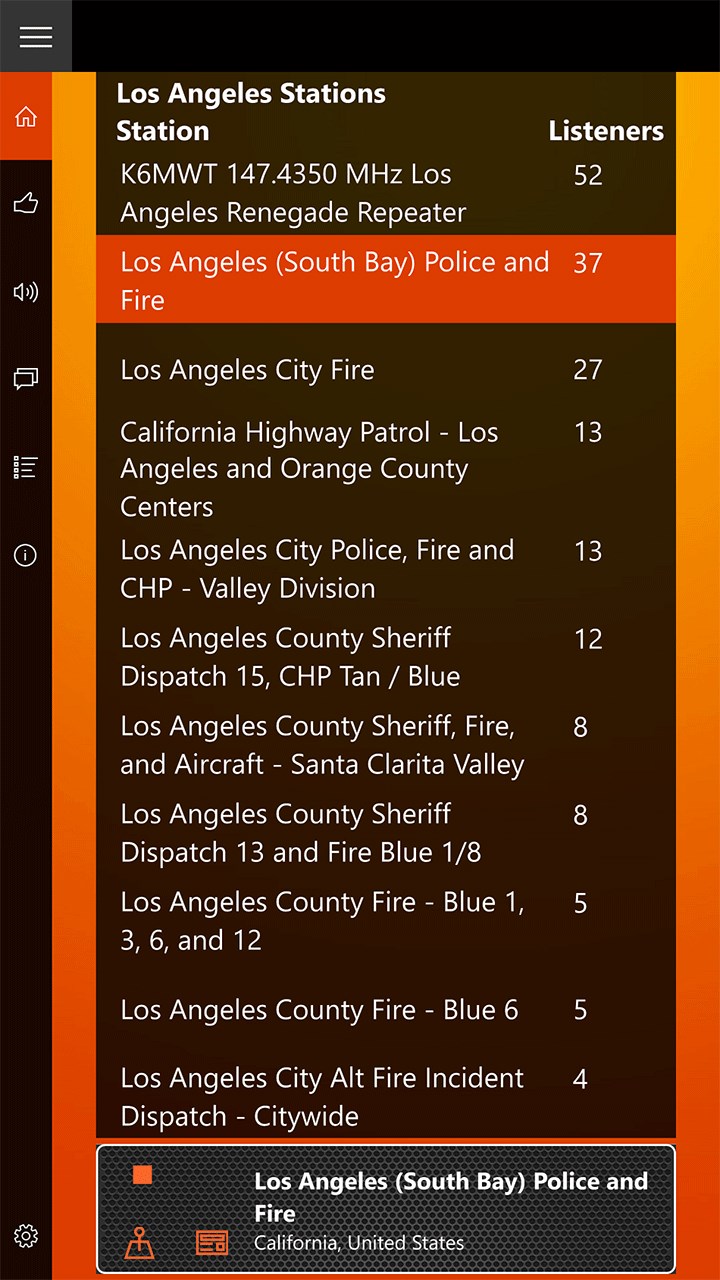
Task: Open the bulleted list section
Action: 26,467
